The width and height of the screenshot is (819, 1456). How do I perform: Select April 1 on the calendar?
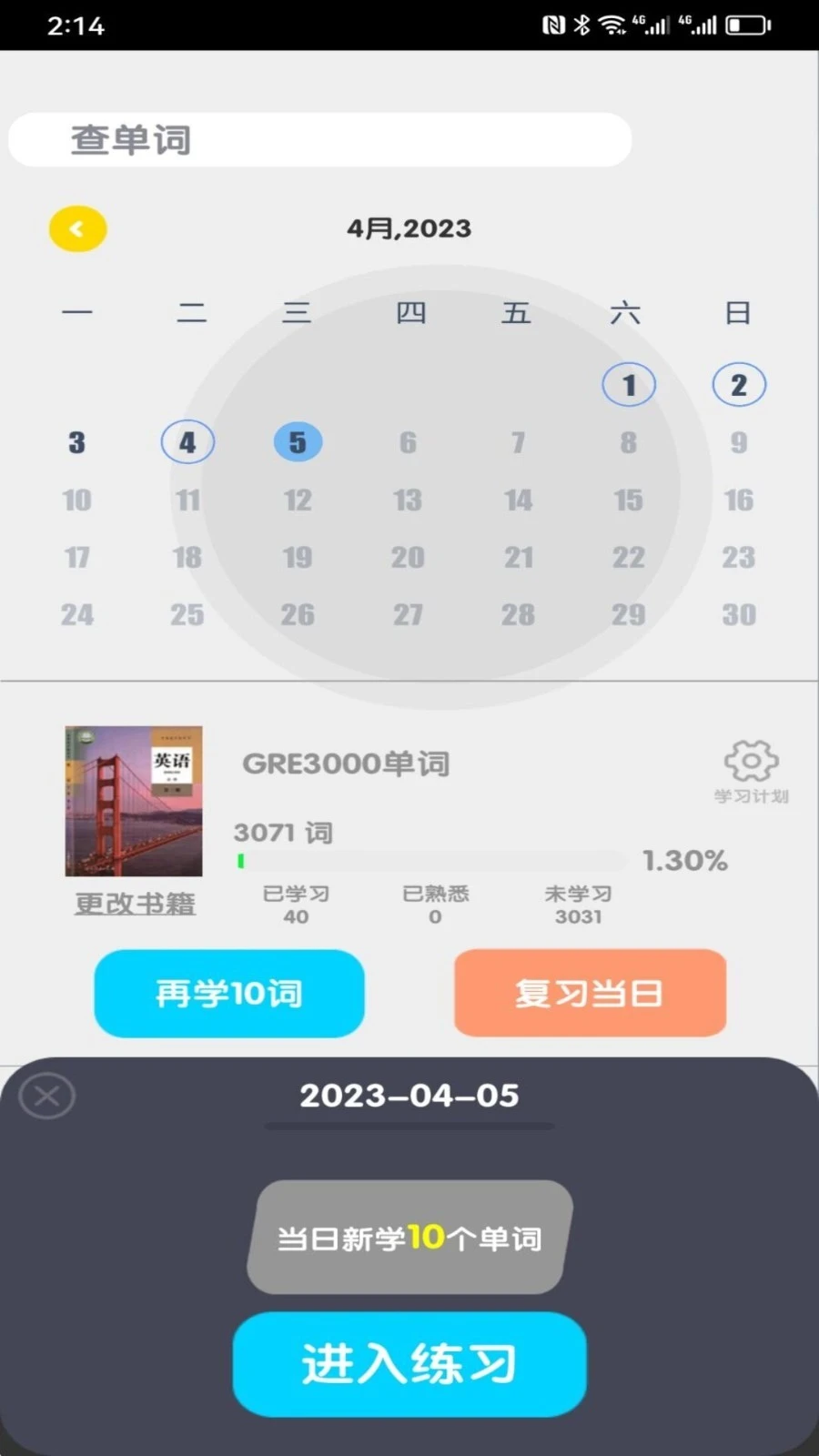629,385
